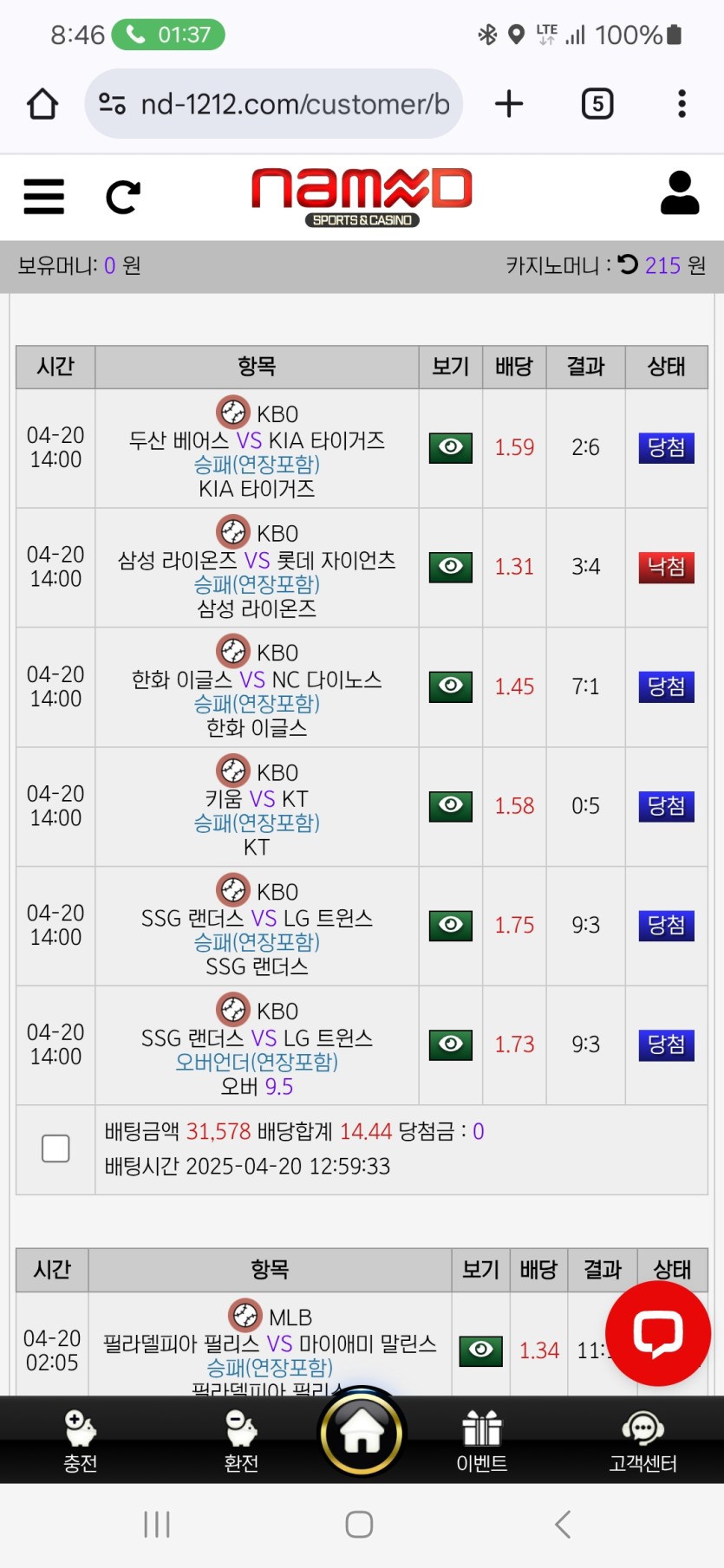View details of 두산 베어스 VS KIA 타이거즈
The image size is (724, 1568).
tap(450, 447)
